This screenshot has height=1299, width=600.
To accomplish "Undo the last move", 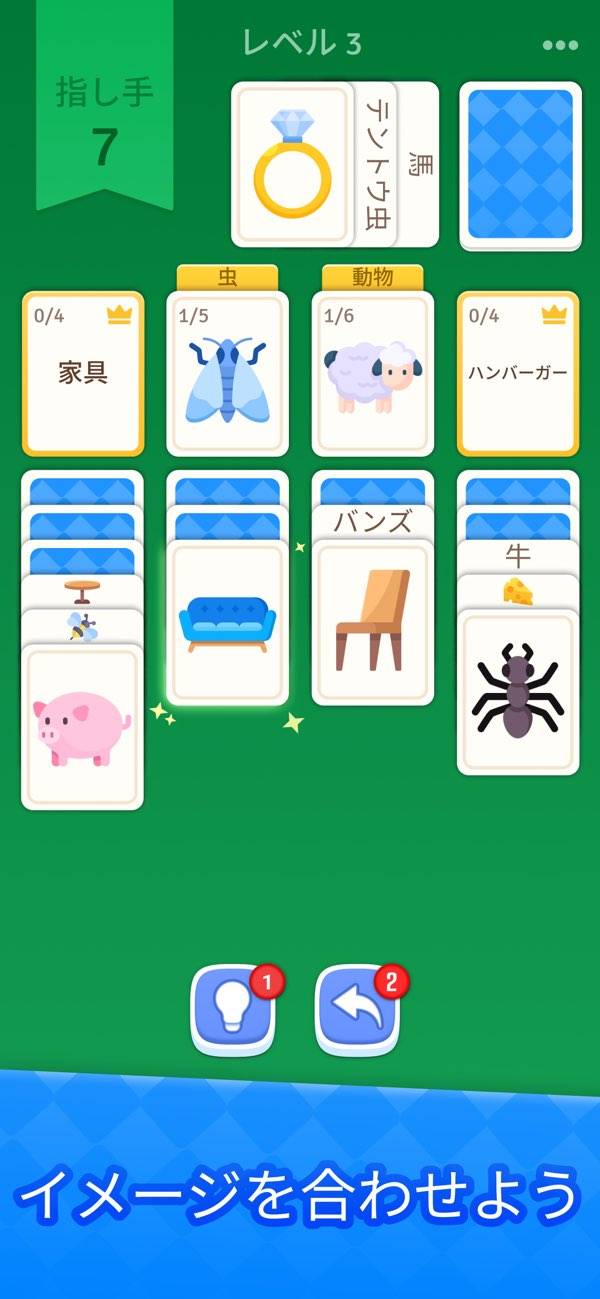I will 357,1010.
